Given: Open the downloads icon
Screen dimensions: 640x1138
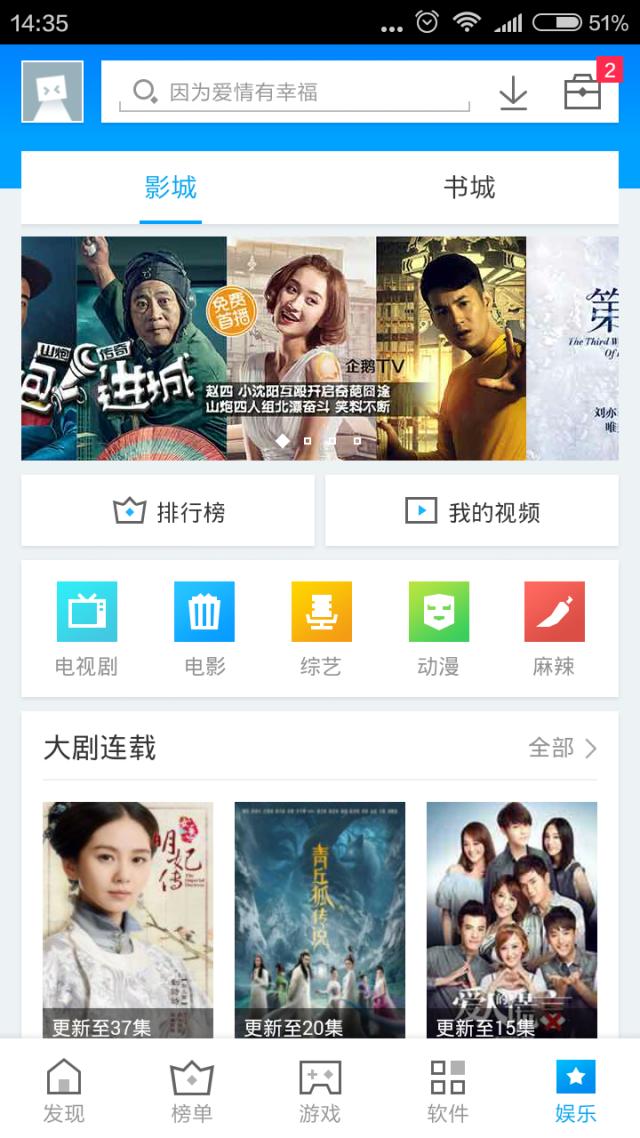Looking at the screenshot, I should click(x=513, y=92).
